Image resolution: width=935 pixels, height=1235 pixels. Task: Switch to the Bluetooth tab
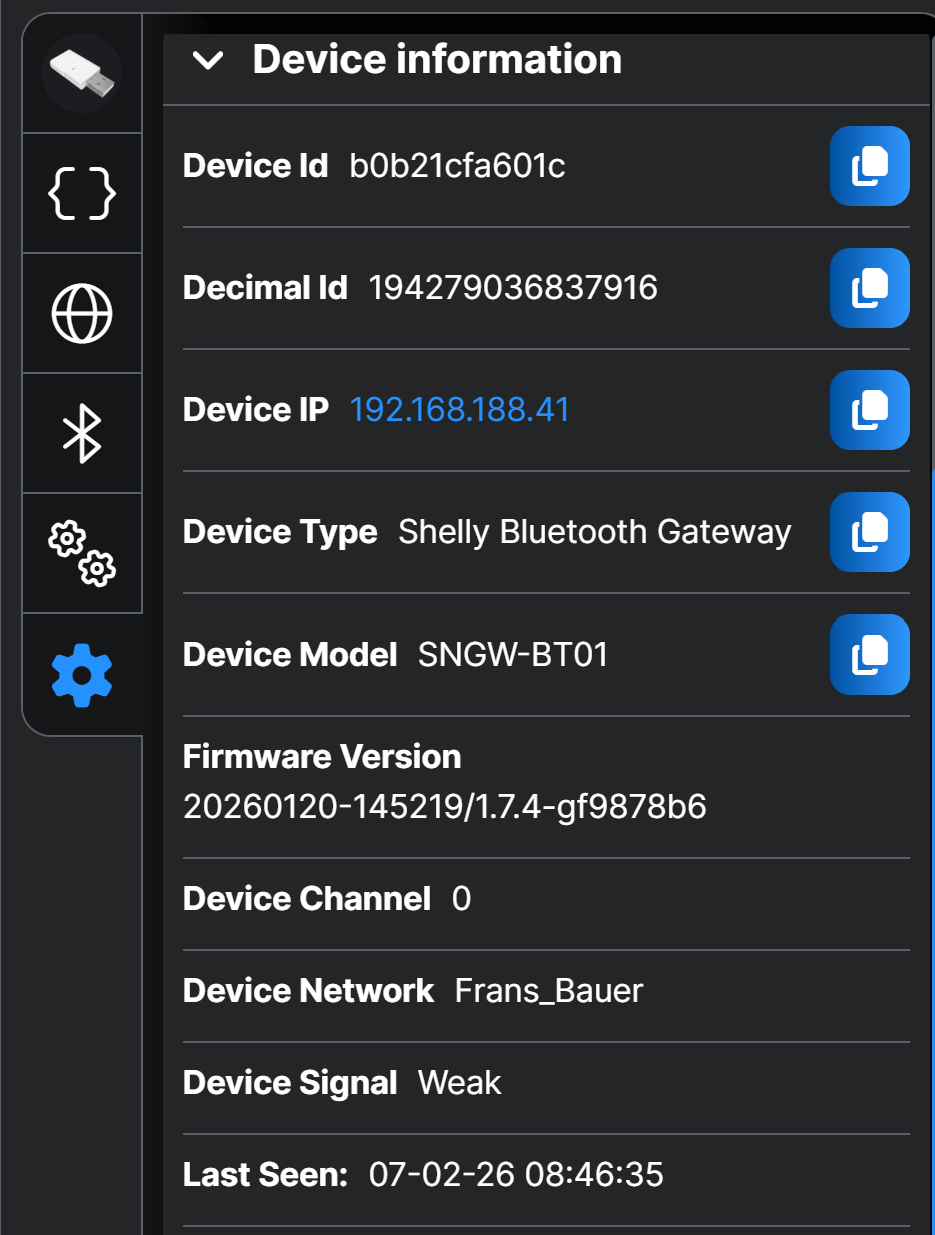click(x=82, y=433)
